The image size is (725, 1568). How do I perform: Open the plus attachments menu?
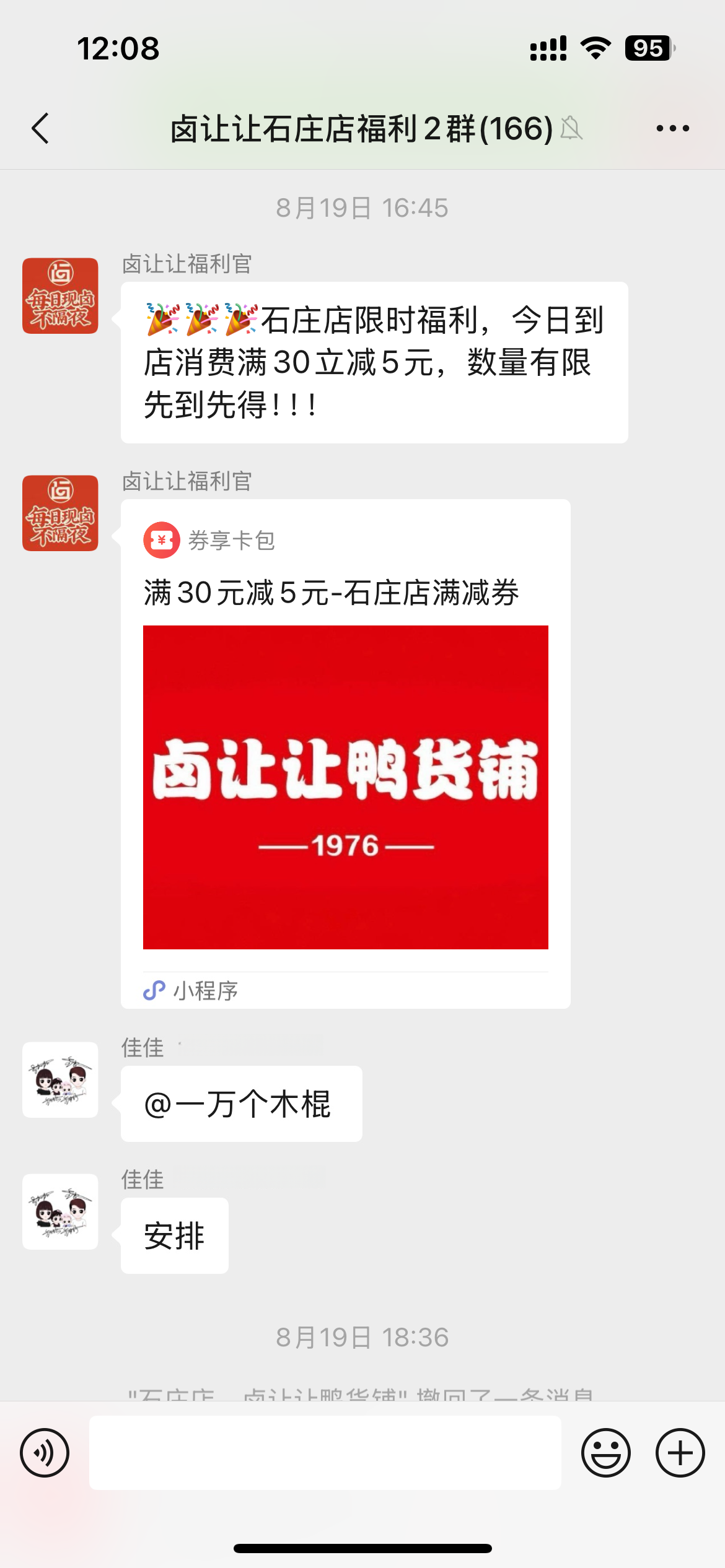pyautogui.click(x=680, y=1452)
